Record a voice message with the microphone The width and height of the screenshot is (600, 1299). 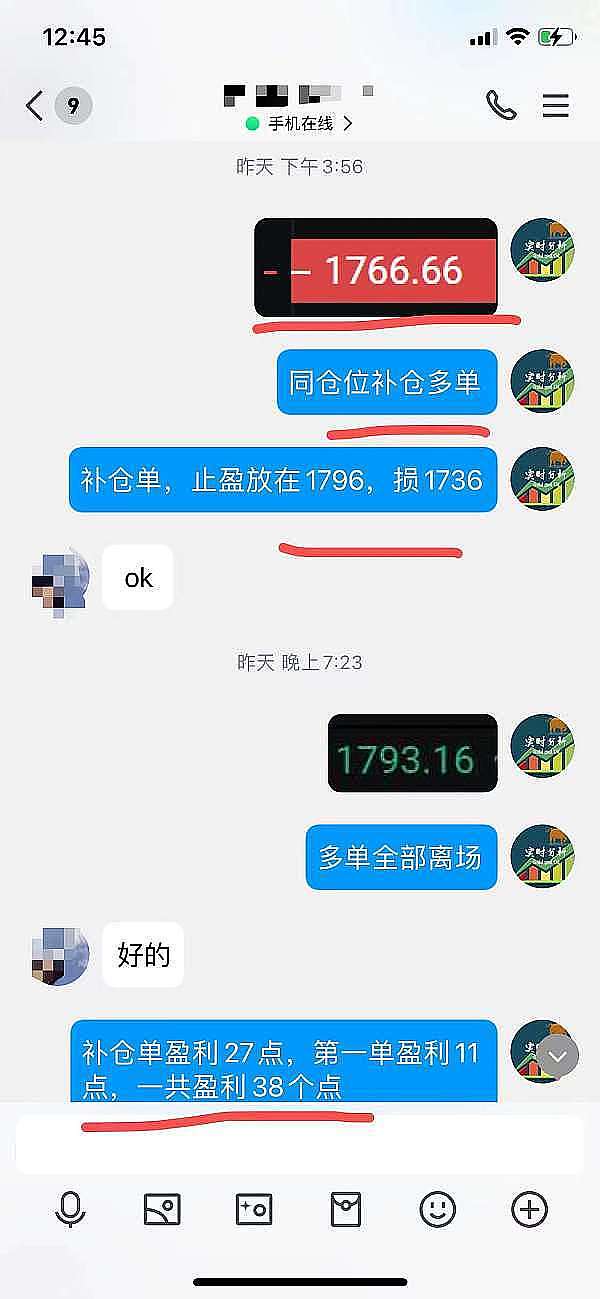tap(69, 1210)
